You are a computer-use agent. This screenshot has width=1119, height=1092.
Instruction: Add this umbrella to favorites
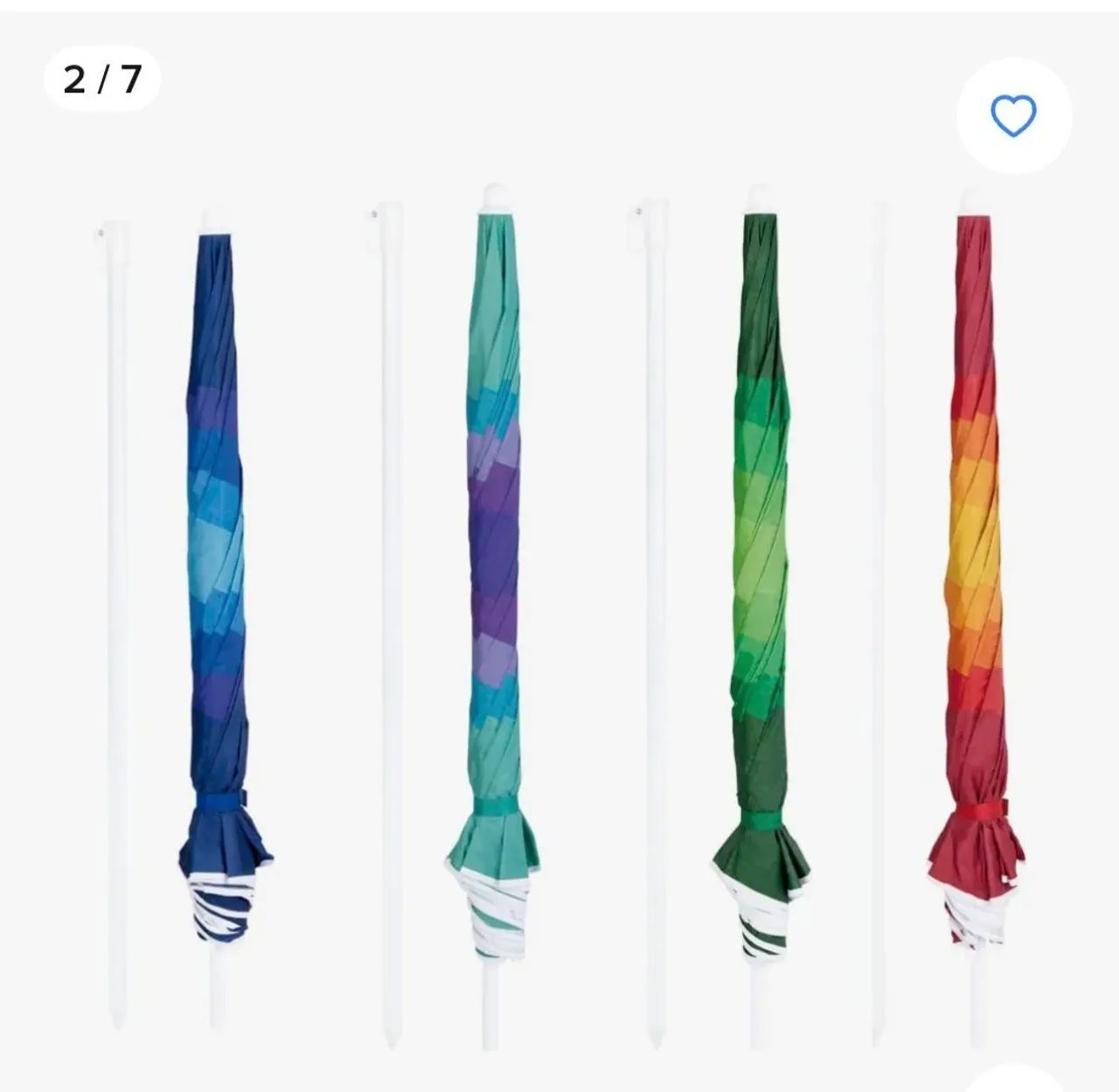click(x=1013, y=116)
